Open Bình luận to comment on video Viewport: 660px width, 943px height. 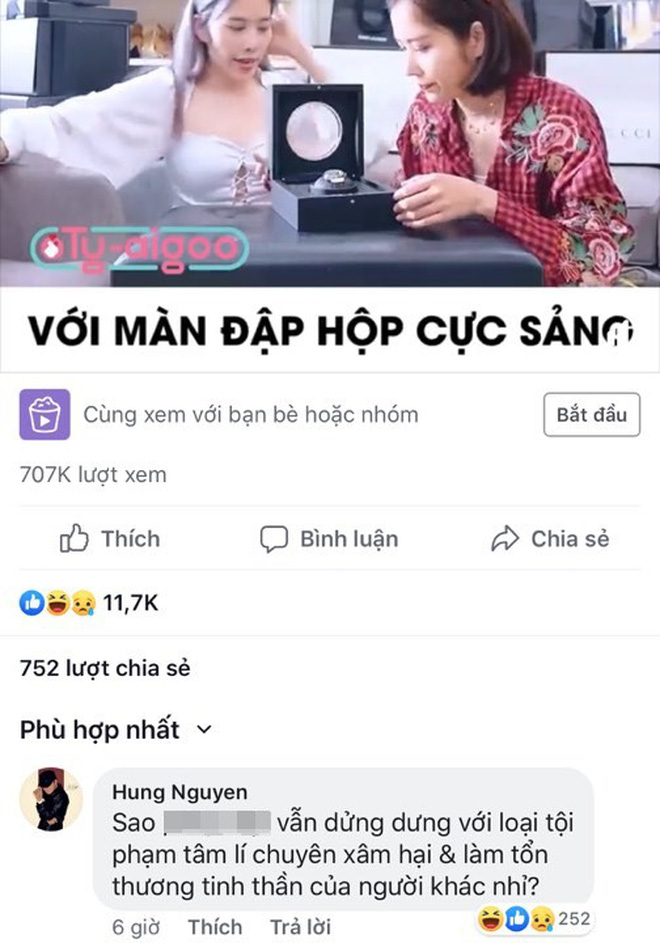click(329, 539)
